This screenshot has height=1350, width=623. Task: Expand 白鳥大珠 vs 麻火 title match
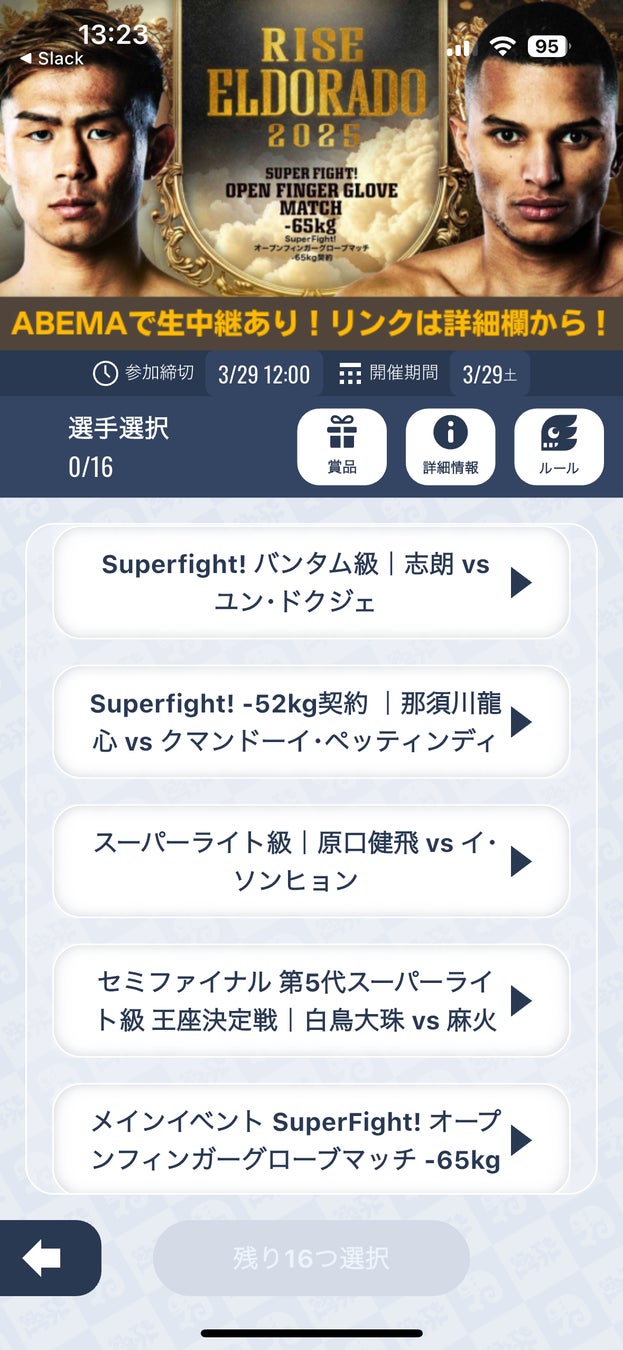(311, 1000)
